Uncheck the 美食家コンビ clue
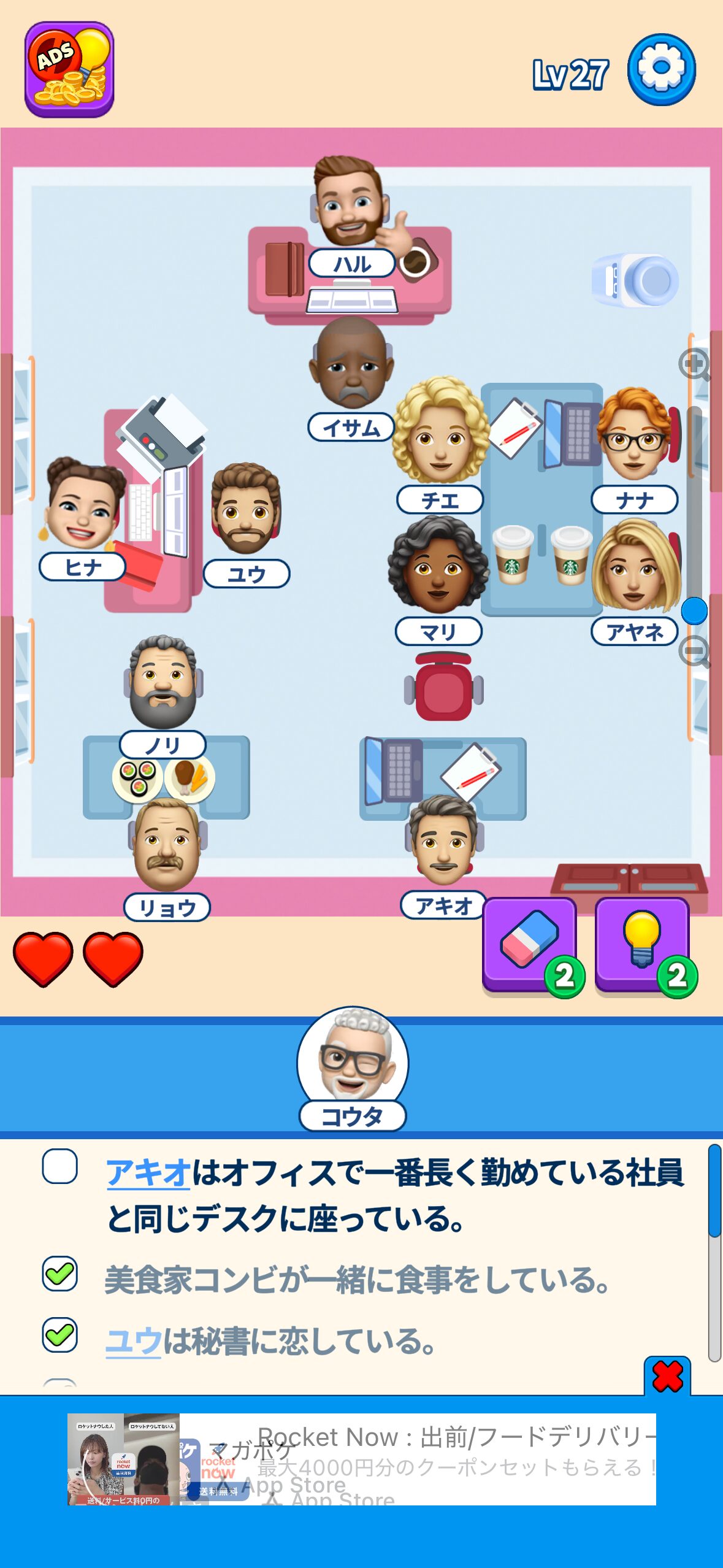Viewport: 723px width, 1568px height. tap(59, 1274)
